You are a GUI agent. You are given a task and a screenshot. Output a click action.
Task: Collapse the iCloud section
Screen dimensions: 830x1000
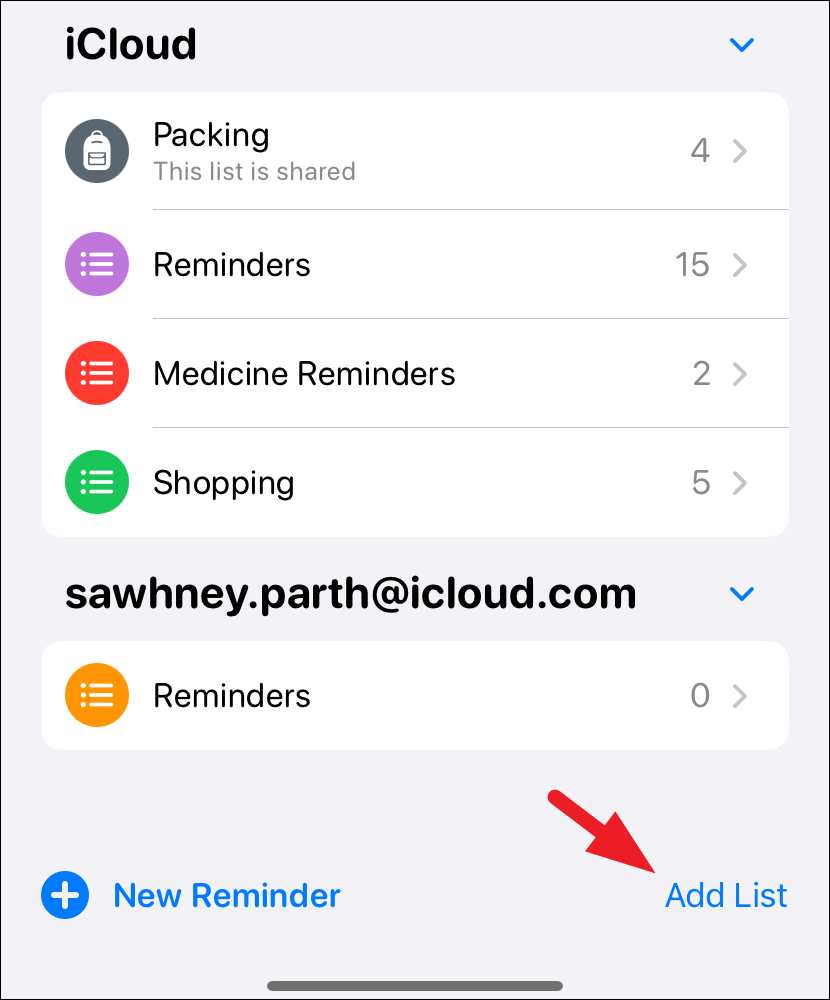tap(741, 45)
